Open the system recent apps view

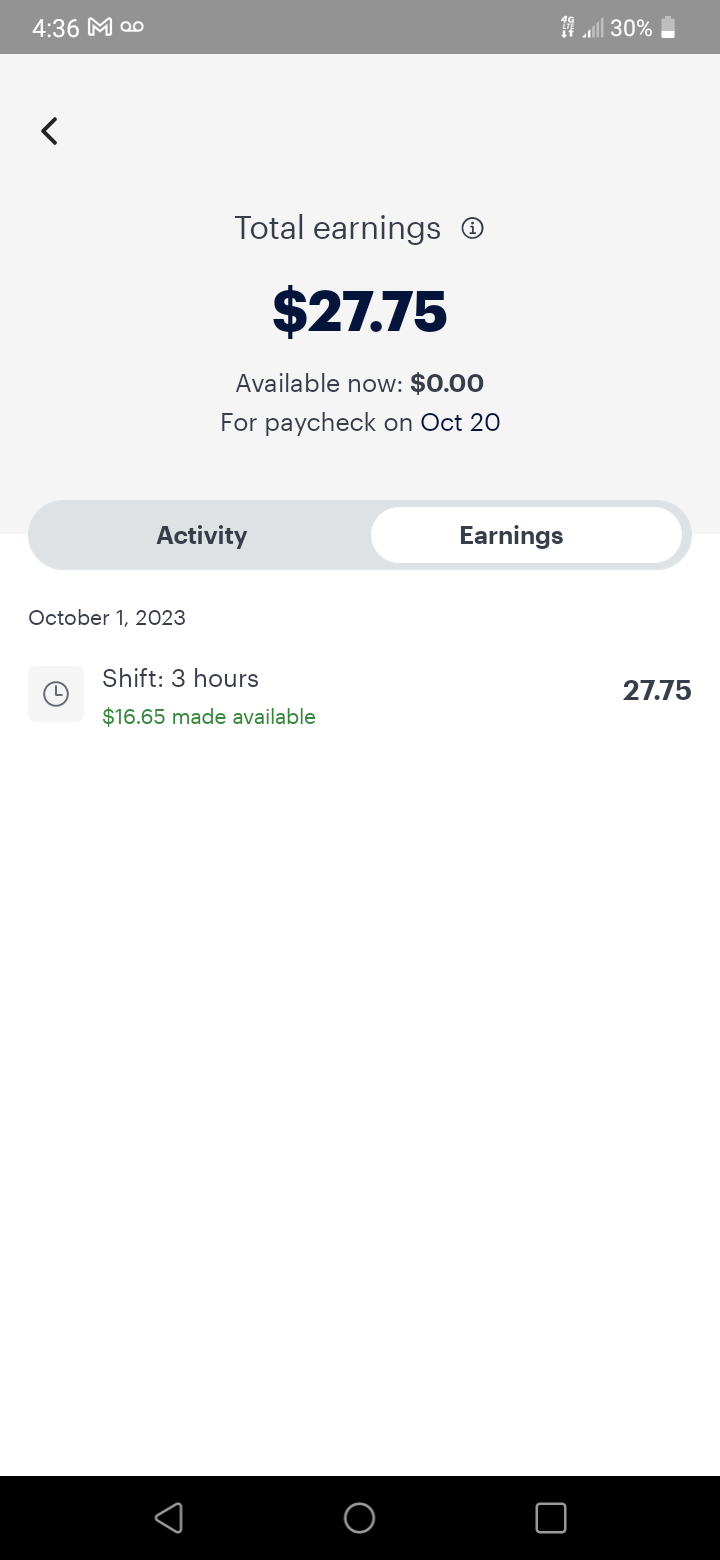(x=550, y=1517)
